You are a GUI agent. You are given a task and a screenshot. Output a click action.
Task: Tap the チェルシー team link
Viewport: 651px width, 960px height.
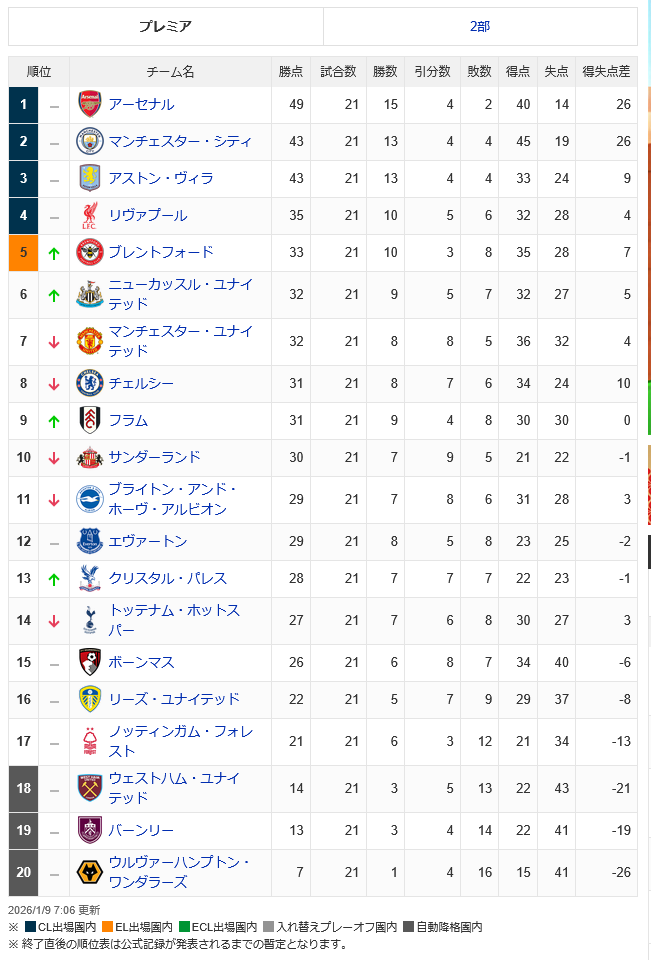[141, 384]
